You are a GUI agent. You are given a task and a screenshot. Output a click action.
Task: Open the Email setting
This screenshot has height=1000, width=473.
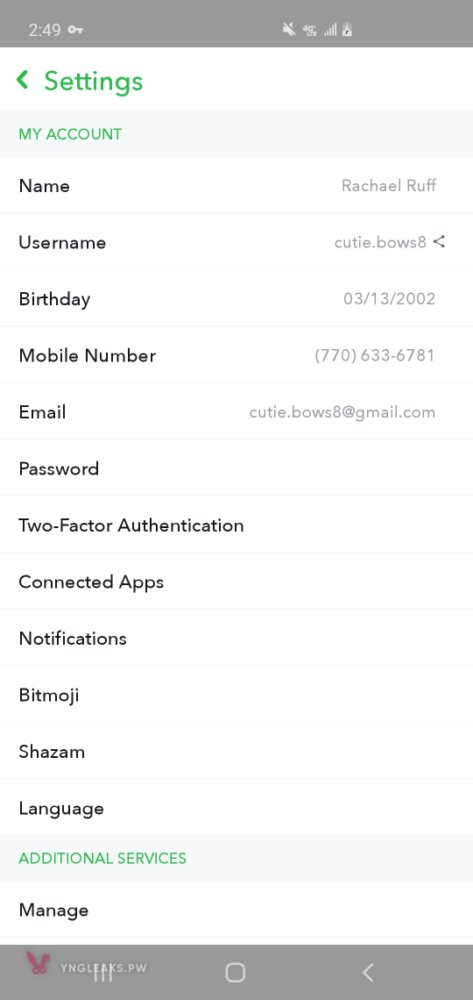click(x=236, y=411)
